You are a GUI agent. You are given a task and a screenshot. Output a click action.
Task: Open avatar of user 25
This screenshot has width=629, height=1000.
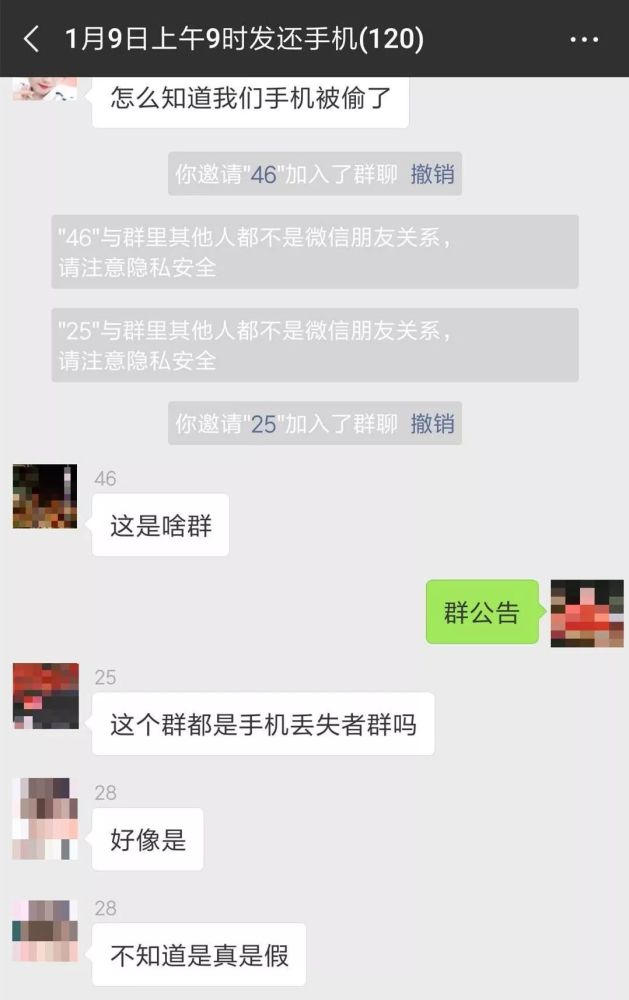[x=45, y=695]
